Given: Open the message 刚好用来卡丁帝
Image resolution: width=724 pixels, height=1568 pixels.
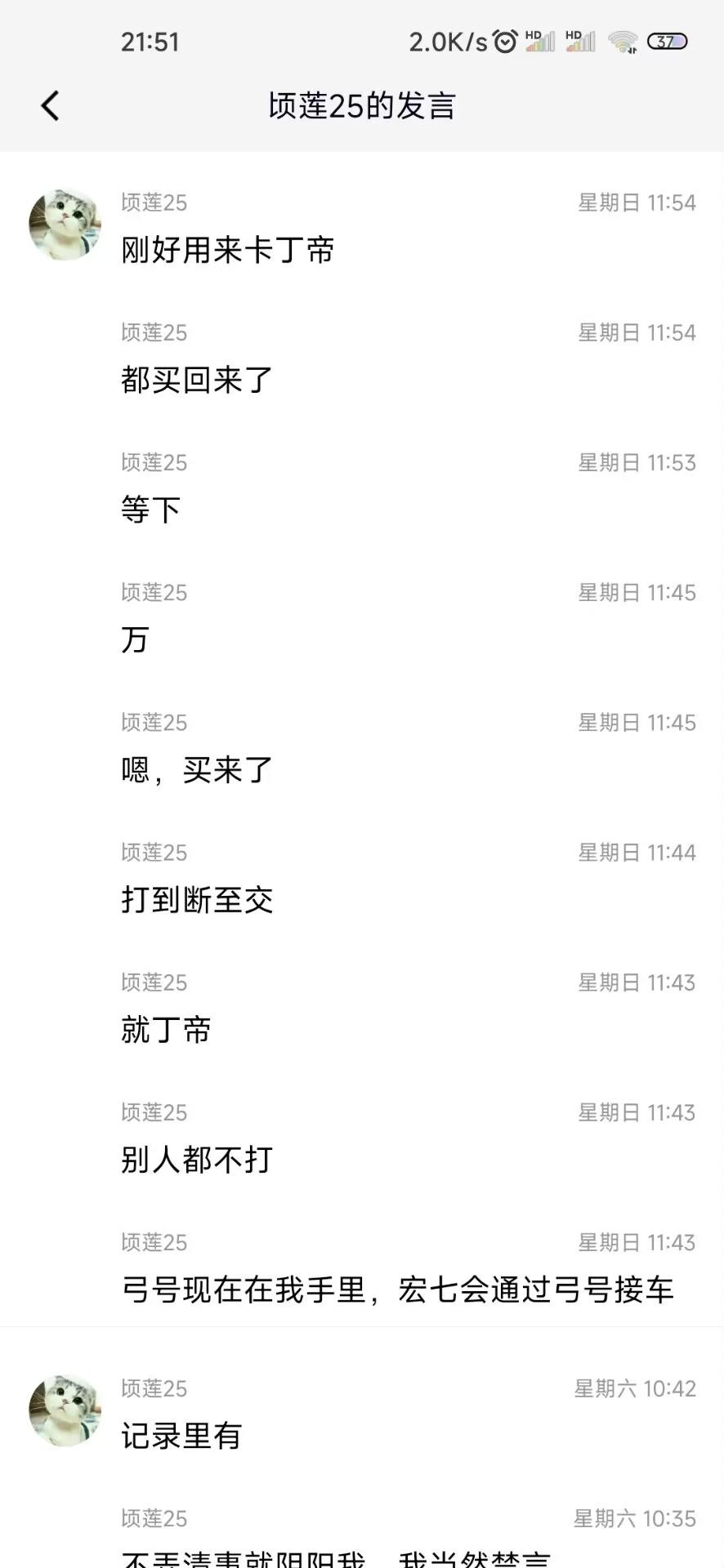Looking at the screenshot, I should [x=228, y=250].
